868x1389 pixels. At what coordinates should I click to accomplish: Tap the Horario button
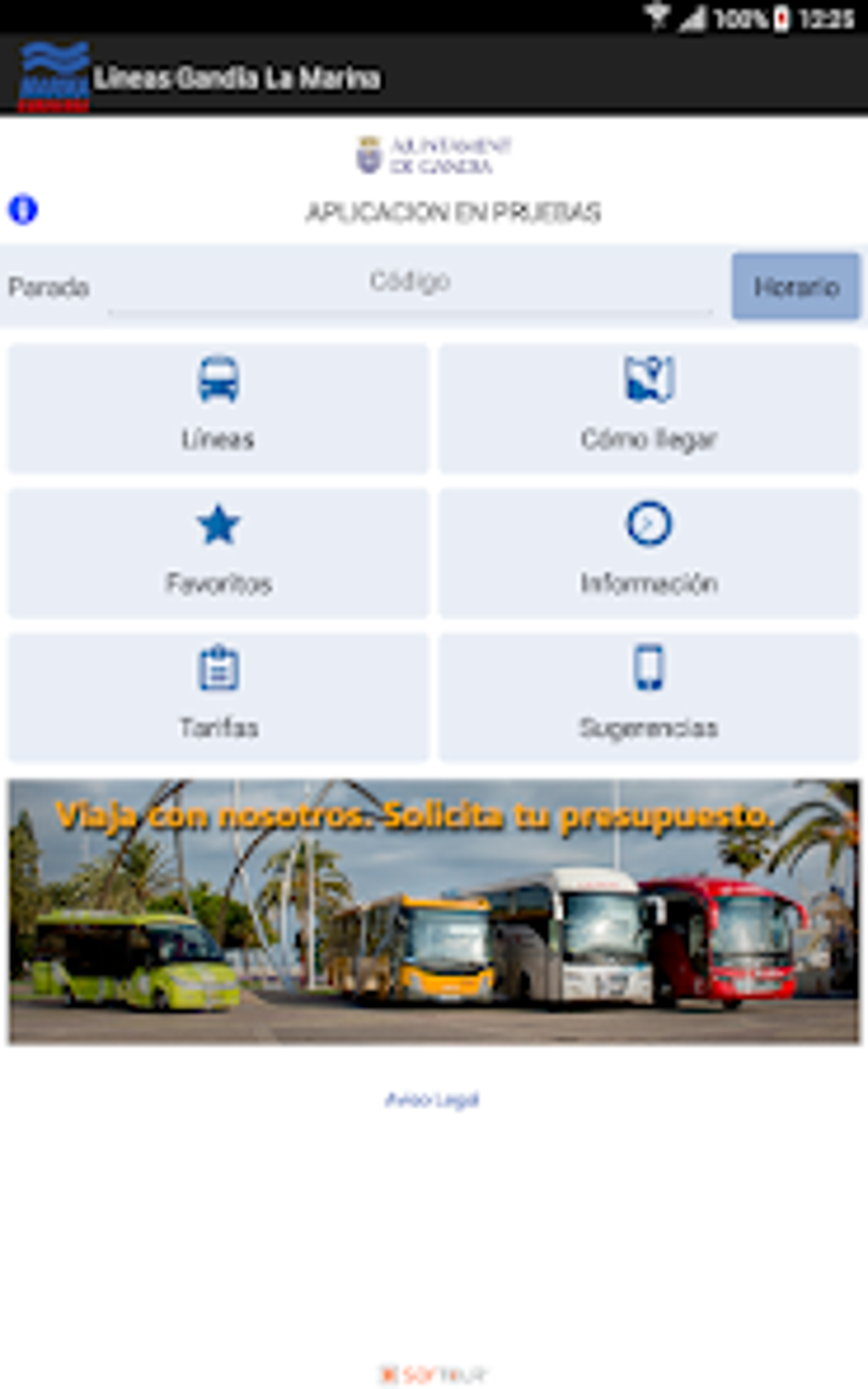point(796,287)
